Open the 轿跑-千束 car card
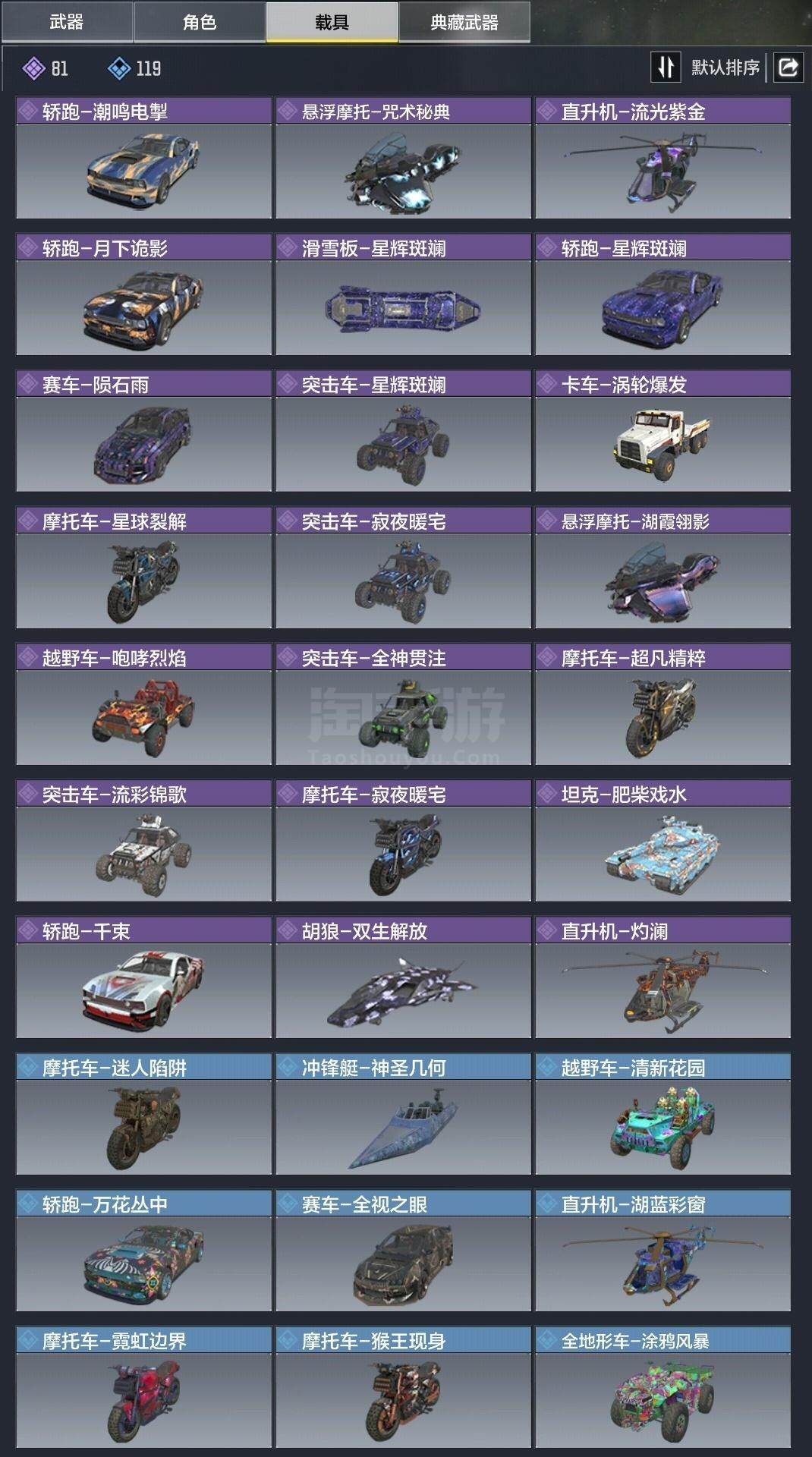 [144, 977]
